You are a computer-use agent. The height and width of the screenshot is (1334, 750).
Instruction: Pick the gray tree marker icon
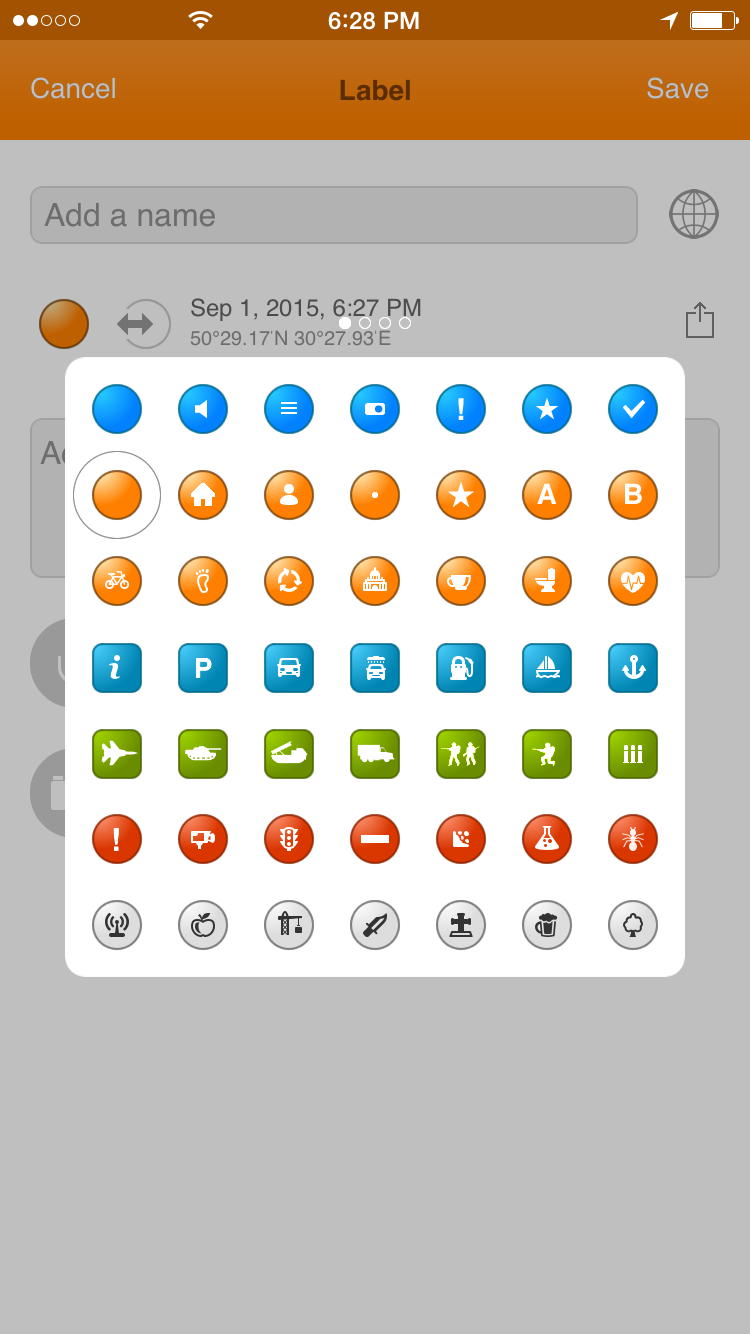click(633, 925)
